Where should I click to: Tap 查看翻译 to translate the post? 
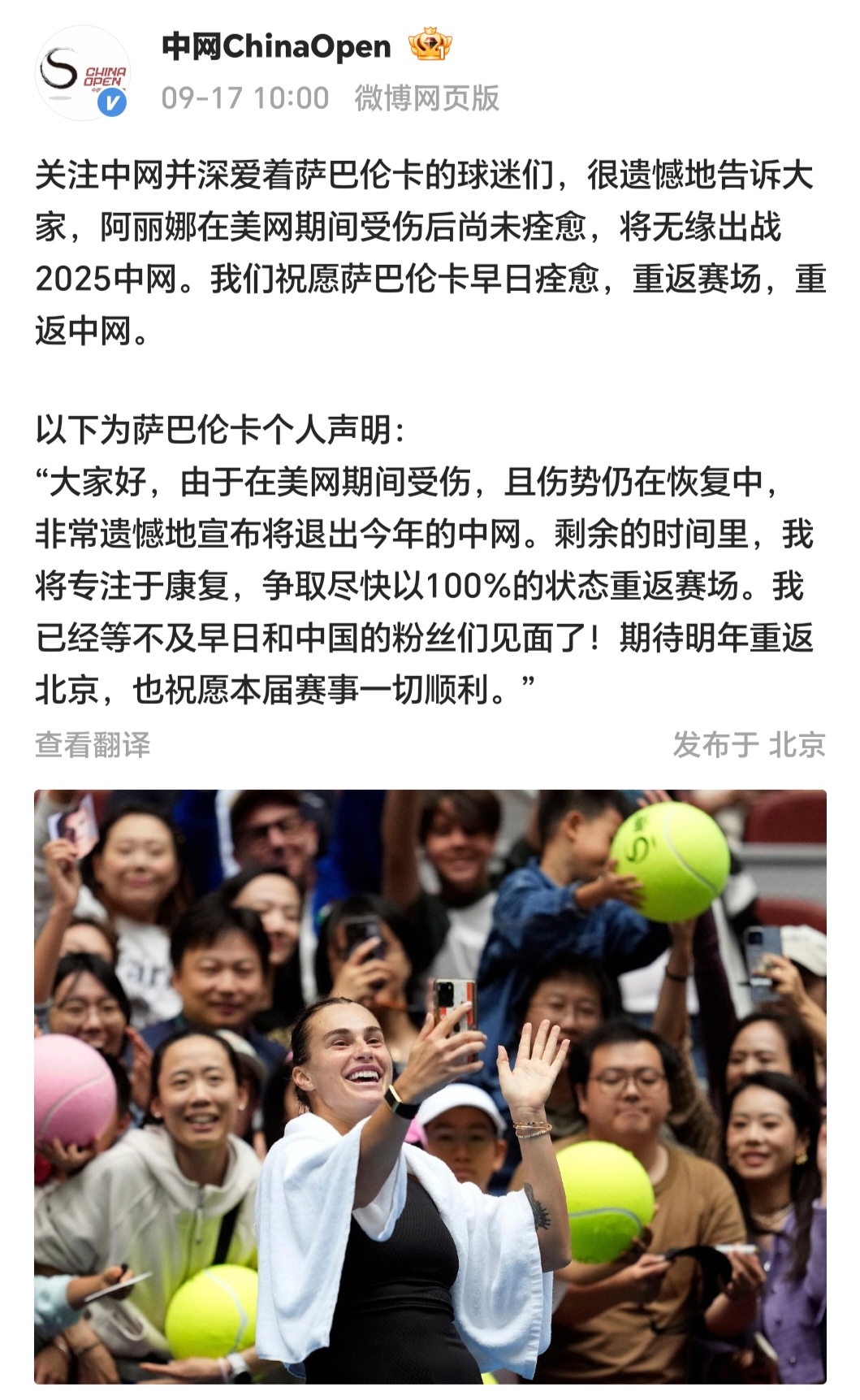coord(93,744)
